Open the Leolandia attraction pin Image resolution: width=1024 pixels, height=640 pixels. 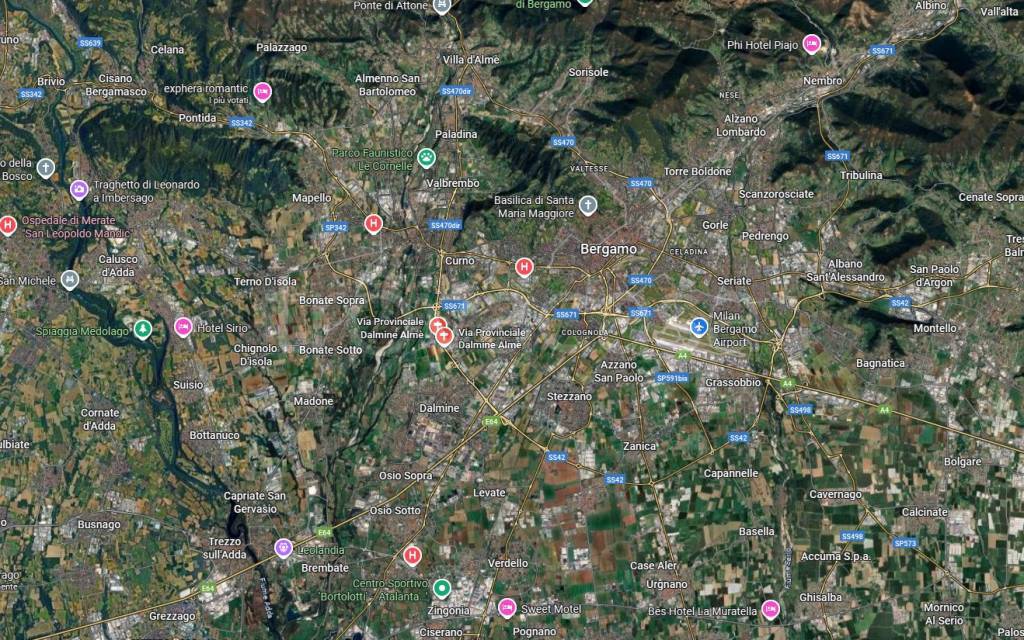[284, 547]
